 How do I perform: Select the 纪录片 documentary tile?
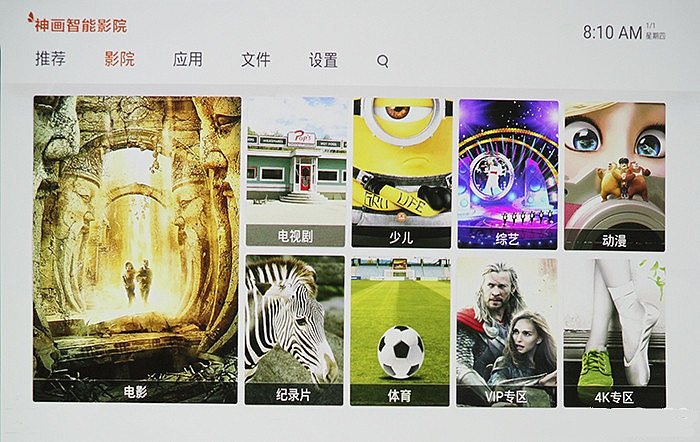click(294, 330)
